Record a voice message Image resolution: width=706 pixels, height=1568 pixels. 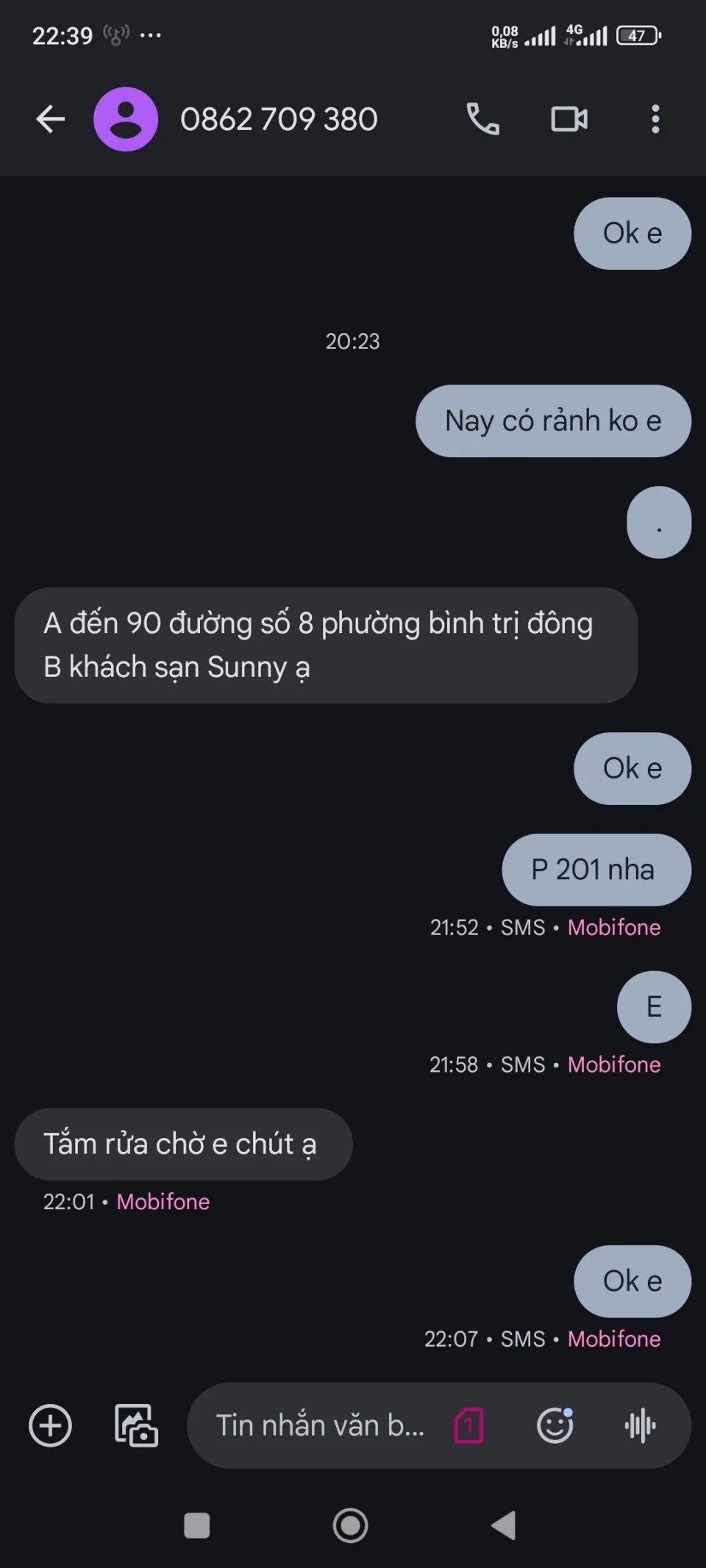point(640,1425)
